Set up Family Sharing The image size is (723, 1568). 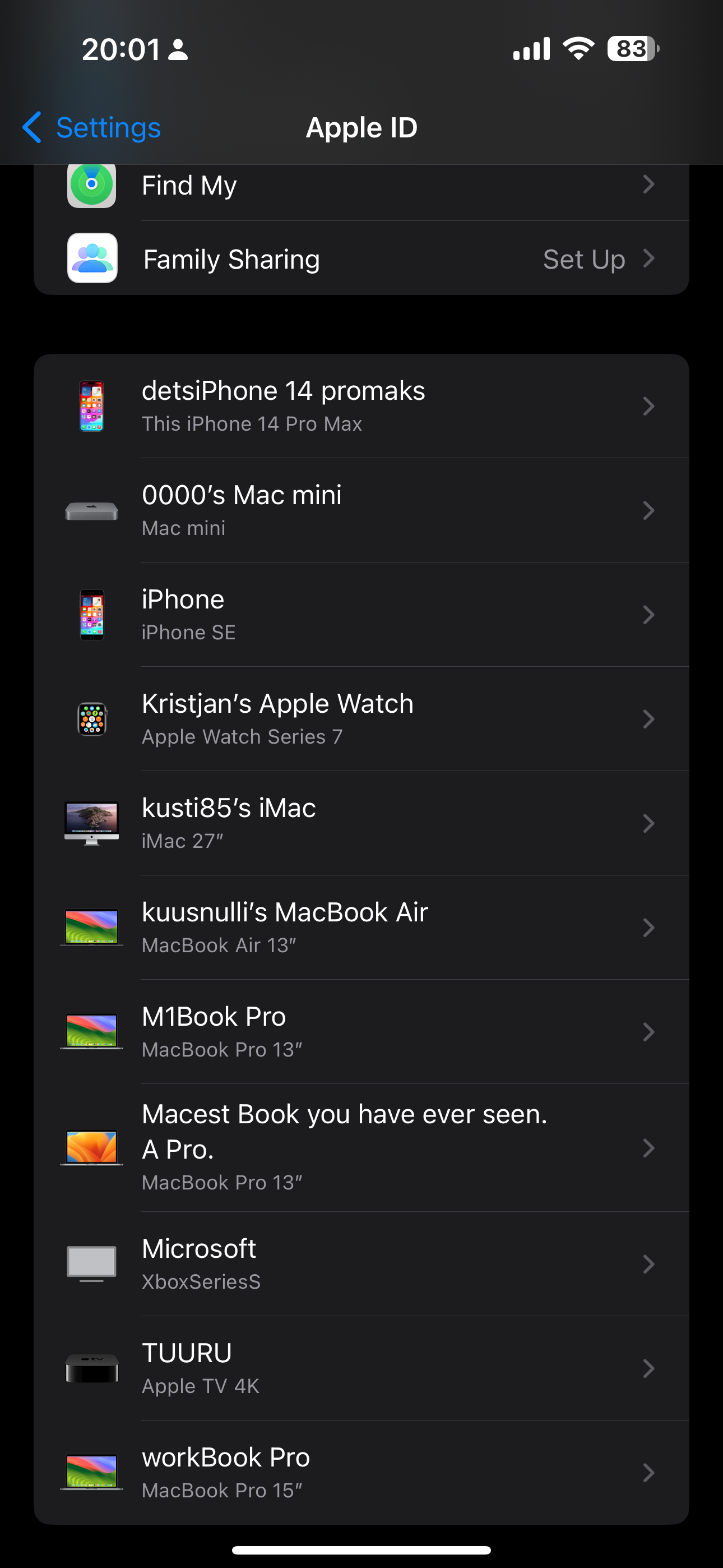[x=361, y=259]
